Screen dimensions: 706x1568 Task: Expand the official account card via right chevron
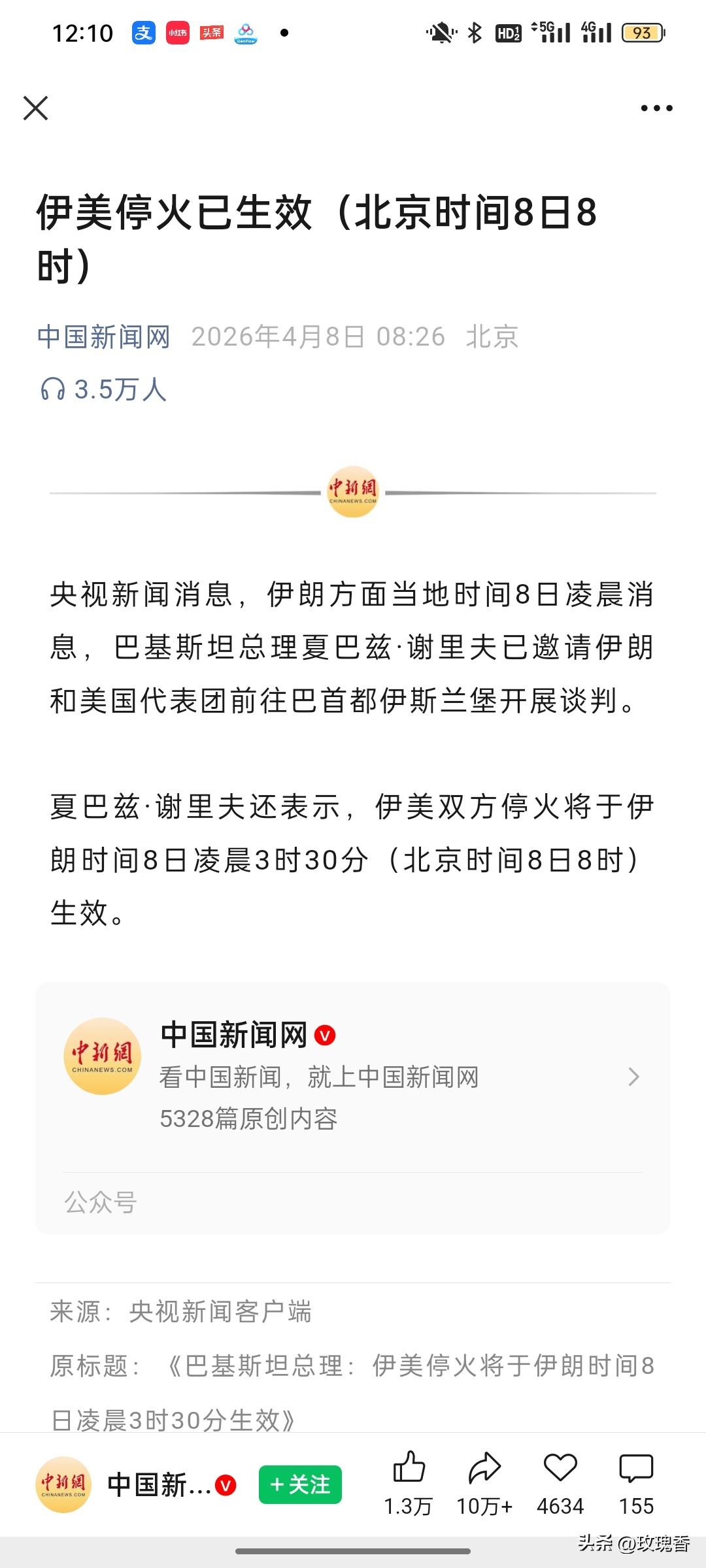point(633,1076)
